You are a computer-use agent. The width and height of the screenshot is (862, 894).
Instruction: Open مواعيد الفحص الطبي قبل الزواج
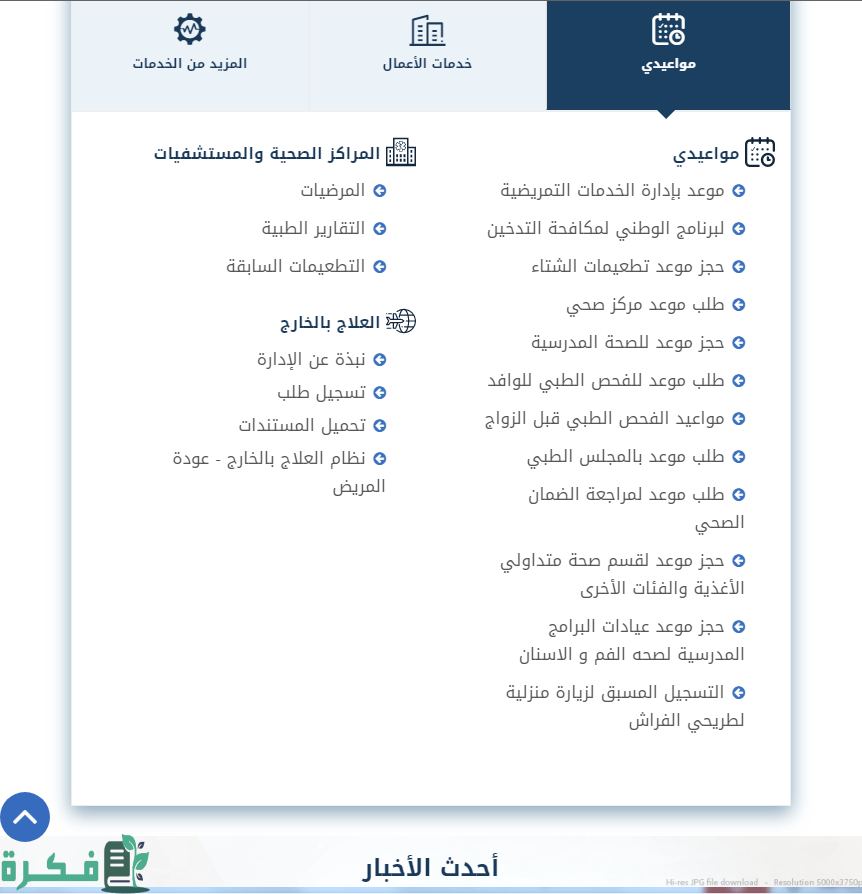604,418
